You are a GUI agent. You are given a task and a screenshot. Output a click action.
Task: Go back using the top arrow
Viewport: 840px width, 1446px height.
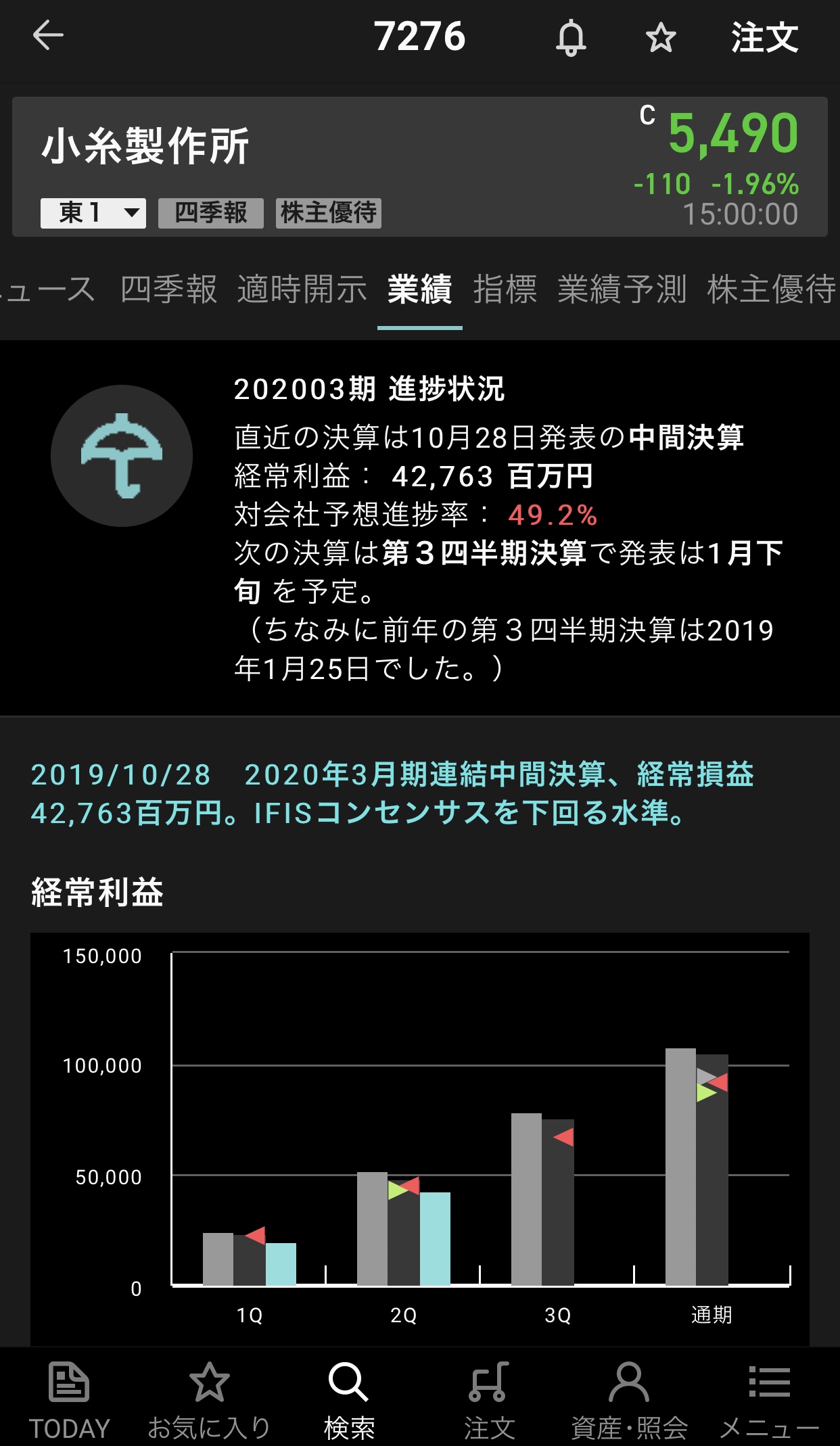pos(48,36)
